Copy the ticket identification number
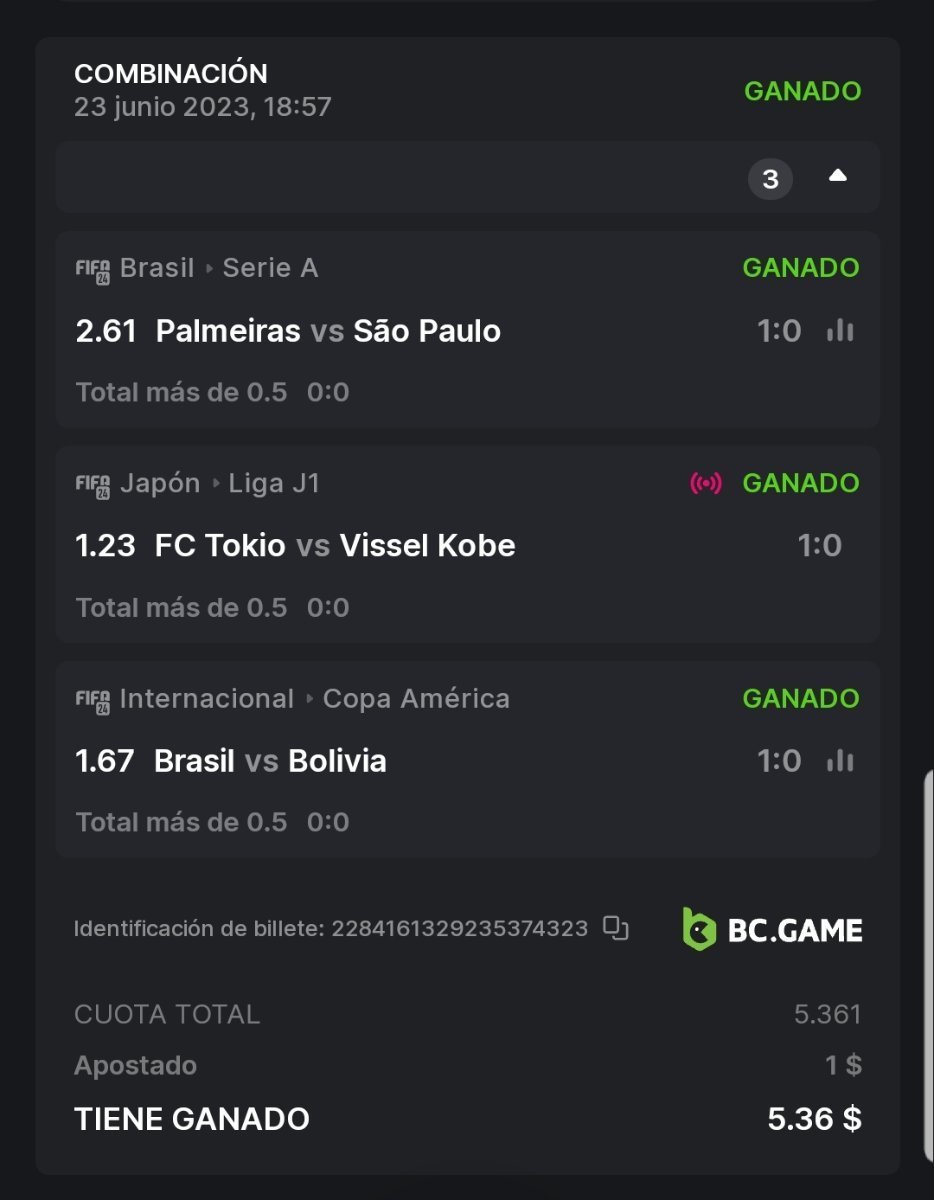Image resolution: width=934 pixels, height=1200 pixels. (616, 928)
